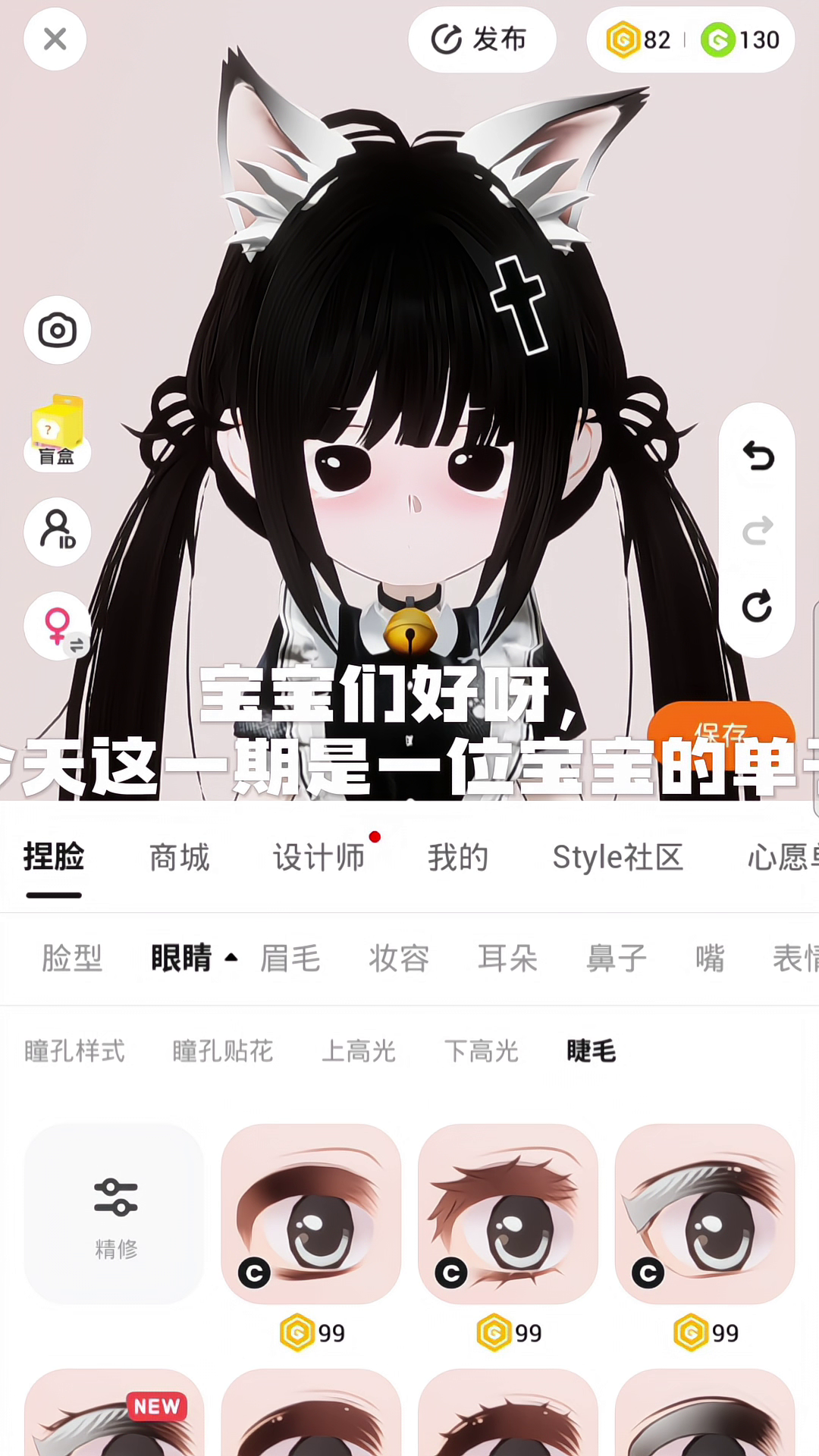Image resolution: width=819 pixels, height=1456 pixels.
Task: Choose the 瞳孔样式 sub-tab
Action: coord(74,1051)
